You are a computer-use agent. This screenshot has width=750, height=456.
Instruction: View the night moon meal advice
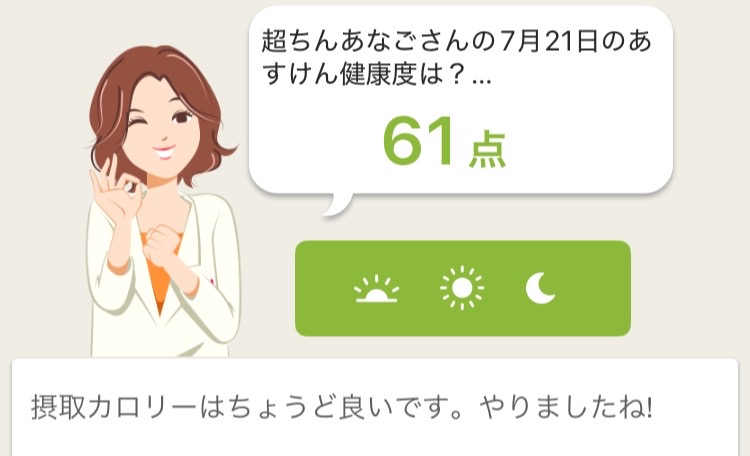(541, 289)
